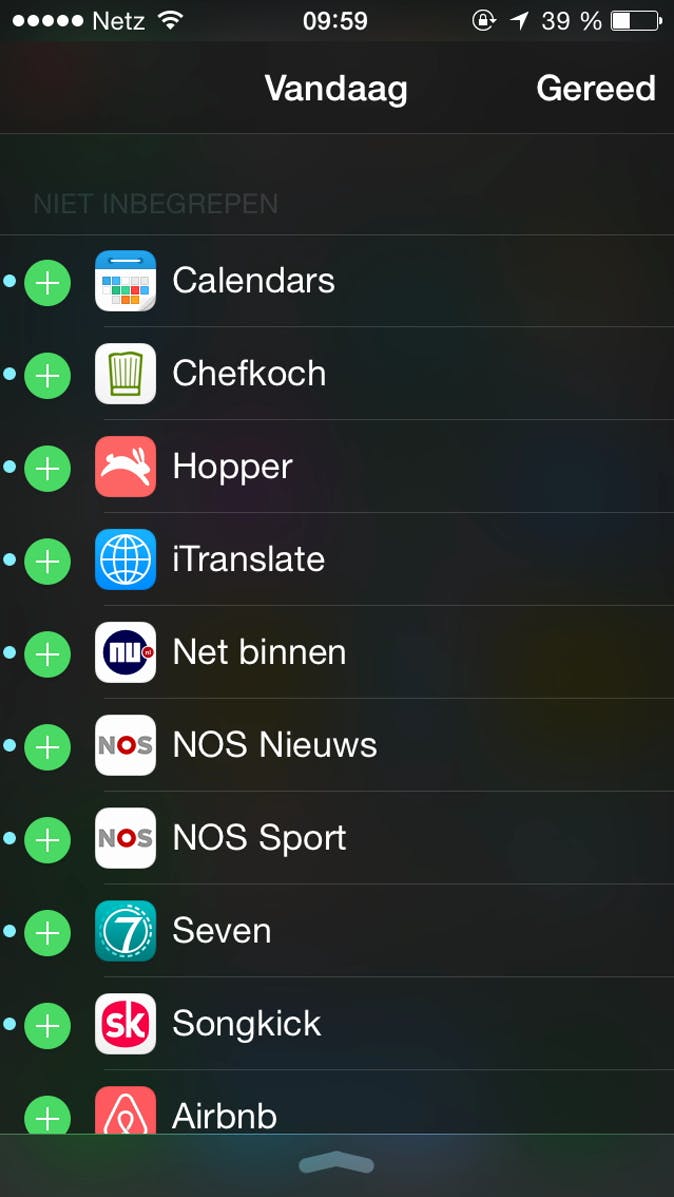Add the Hopper widget

tap(47, 468)
